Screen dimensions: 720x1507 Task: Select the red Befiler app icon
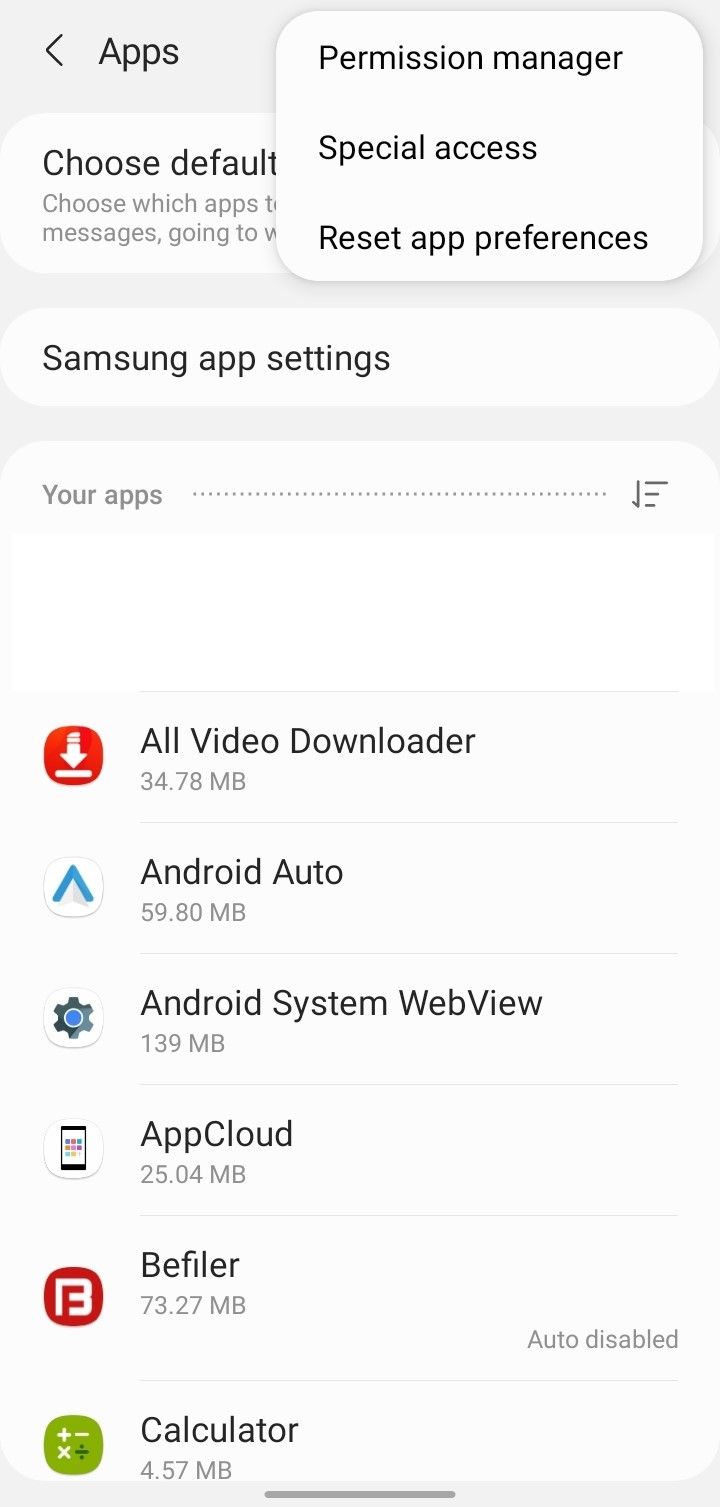73,1296
